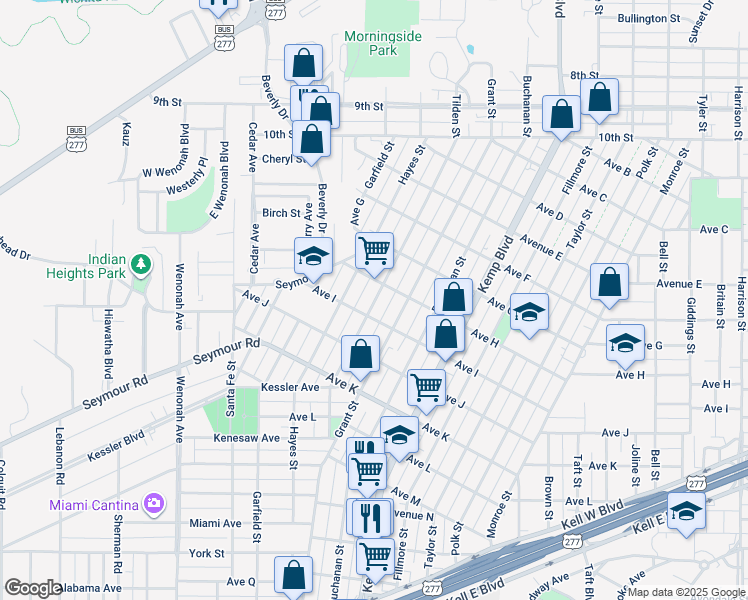Tap the shopping bag pin near Alabama Ave
Image resolution: width=748 pixels, height=600 pixels.
293,576
